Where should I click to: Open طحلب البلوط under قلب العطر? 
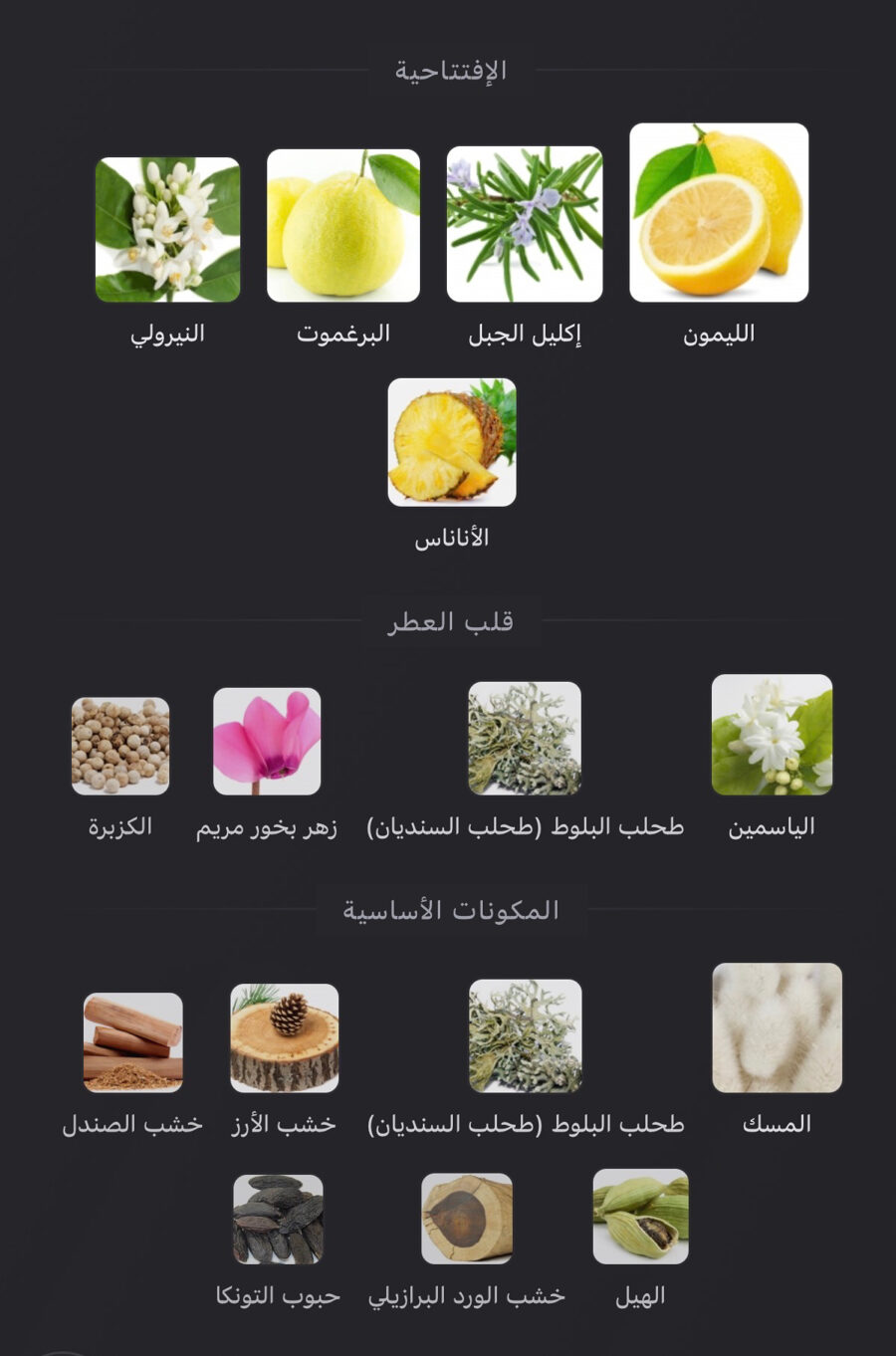click(525, 739)
